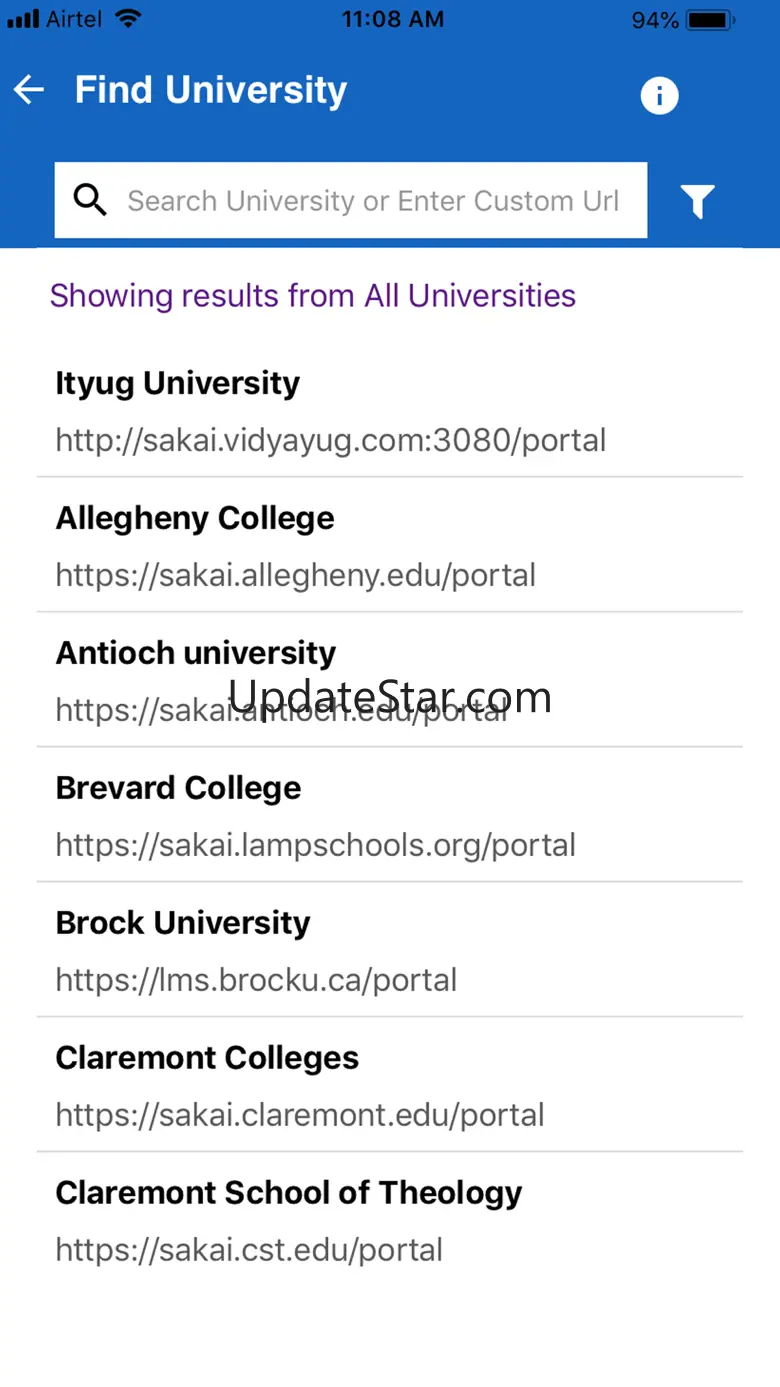
Task: Go back using the arrow icon
Action: 29,90
